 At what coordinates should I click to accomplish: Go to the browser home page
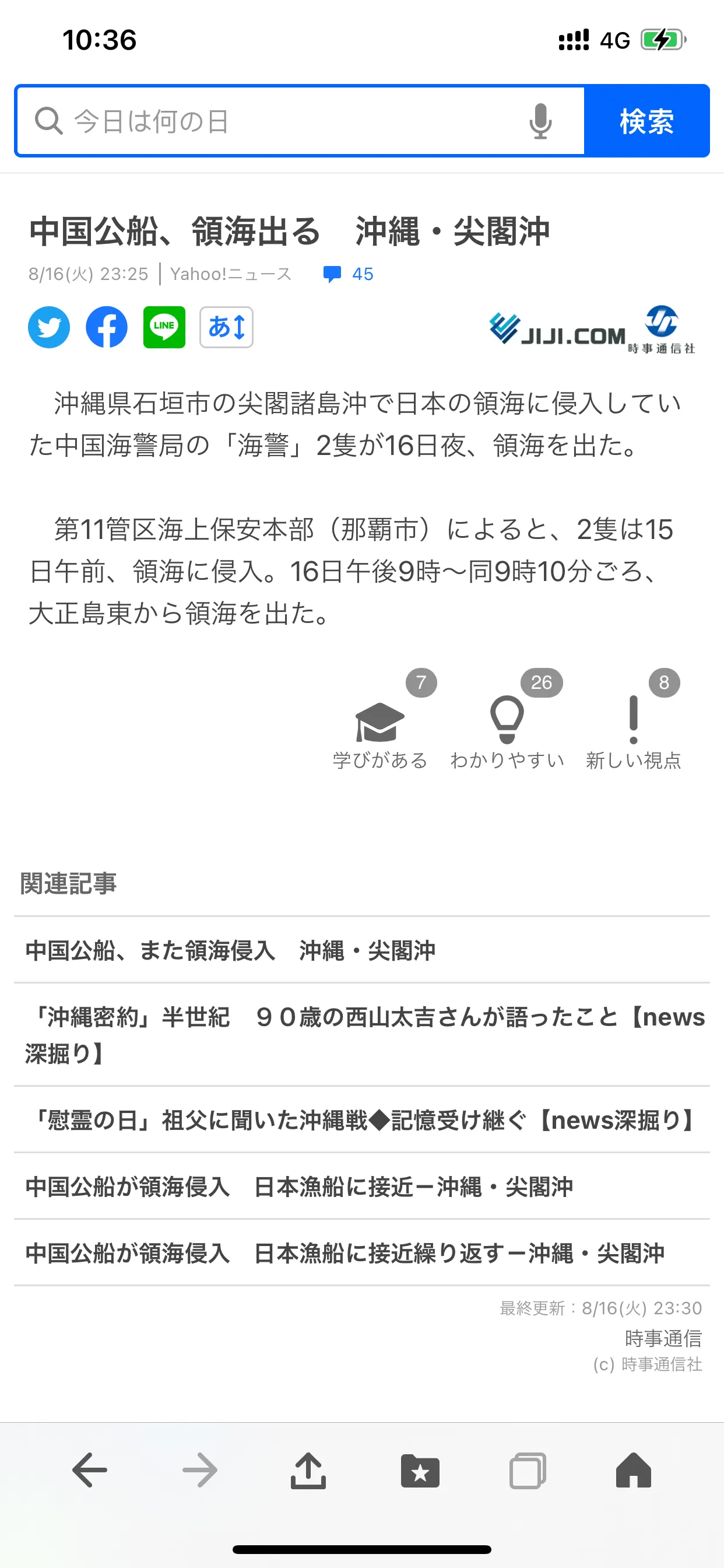pos(633,1470)
